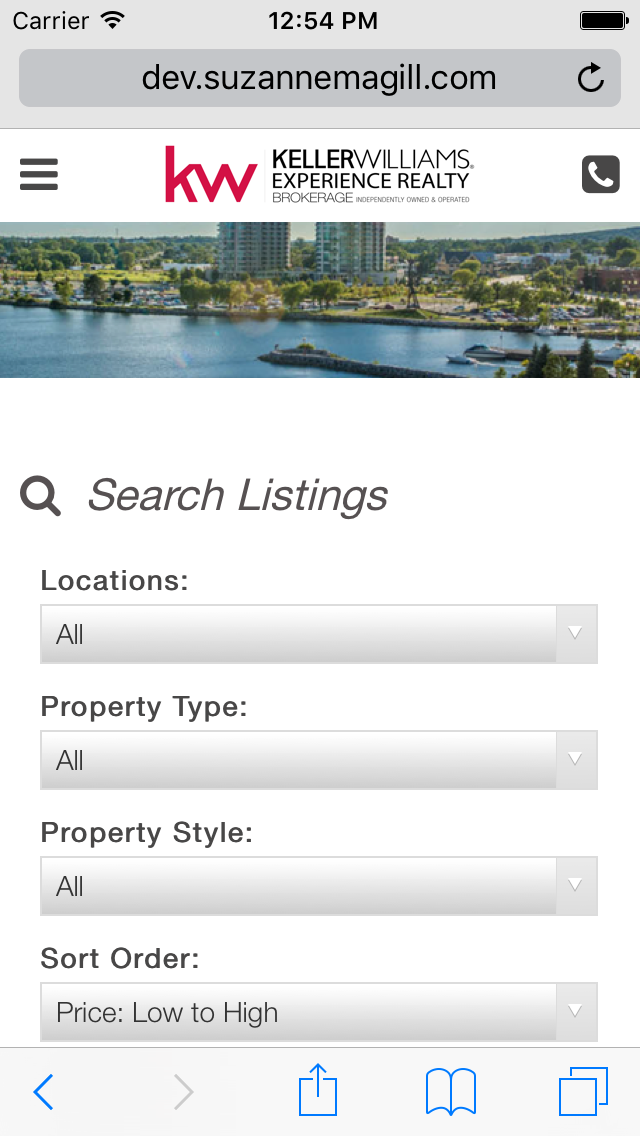Go back to the previous page

coord(43,1092)
